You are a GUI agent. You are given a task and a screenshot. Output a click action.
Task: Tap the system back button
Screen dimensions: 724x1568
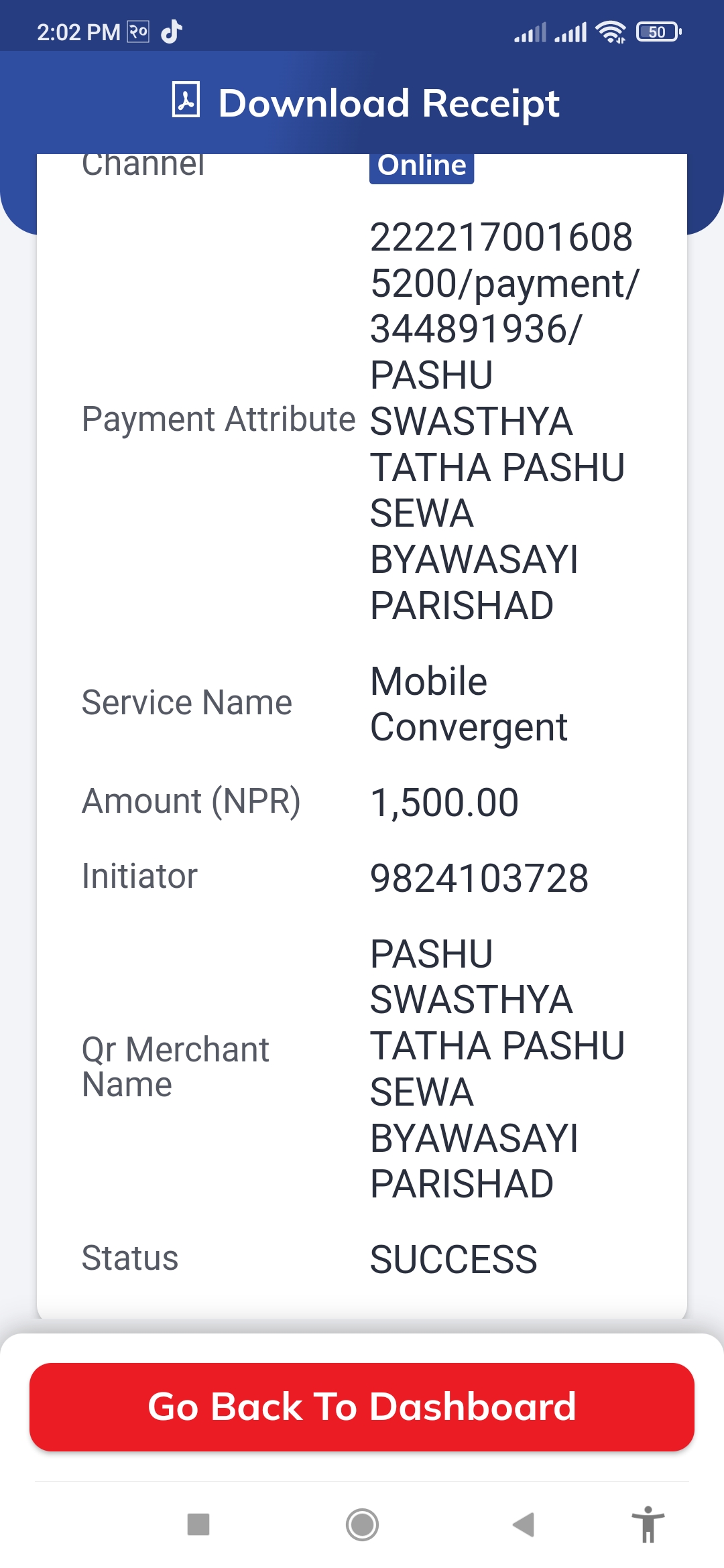click(524, 1524)
